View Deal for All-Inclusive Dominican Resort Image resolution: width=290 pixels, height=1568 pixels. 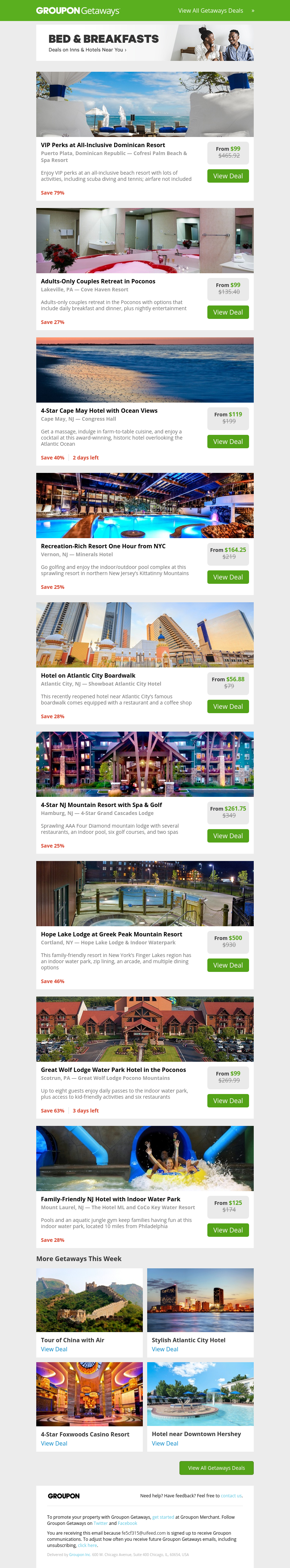228,176
